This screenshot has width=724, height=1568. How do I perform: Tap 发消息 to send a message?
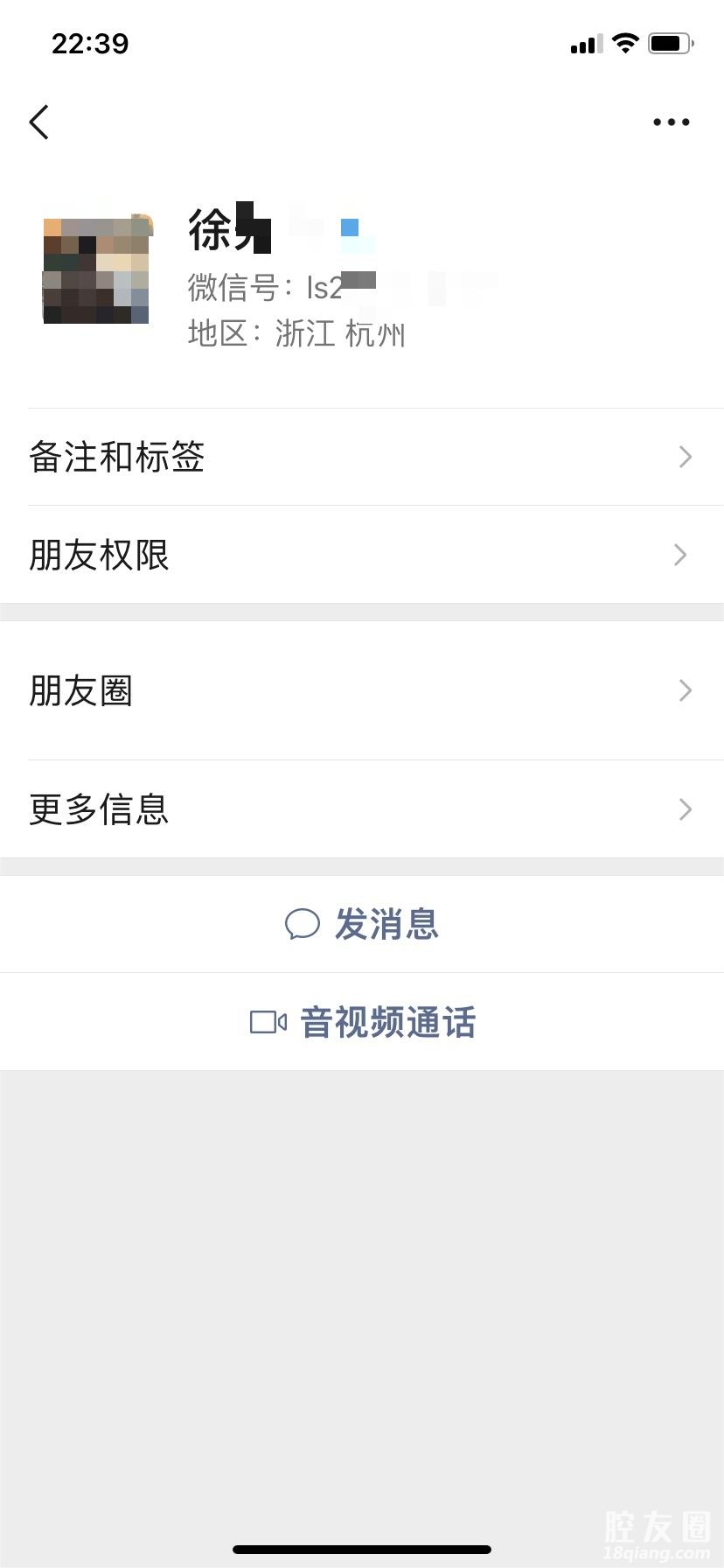click(362, 924)
